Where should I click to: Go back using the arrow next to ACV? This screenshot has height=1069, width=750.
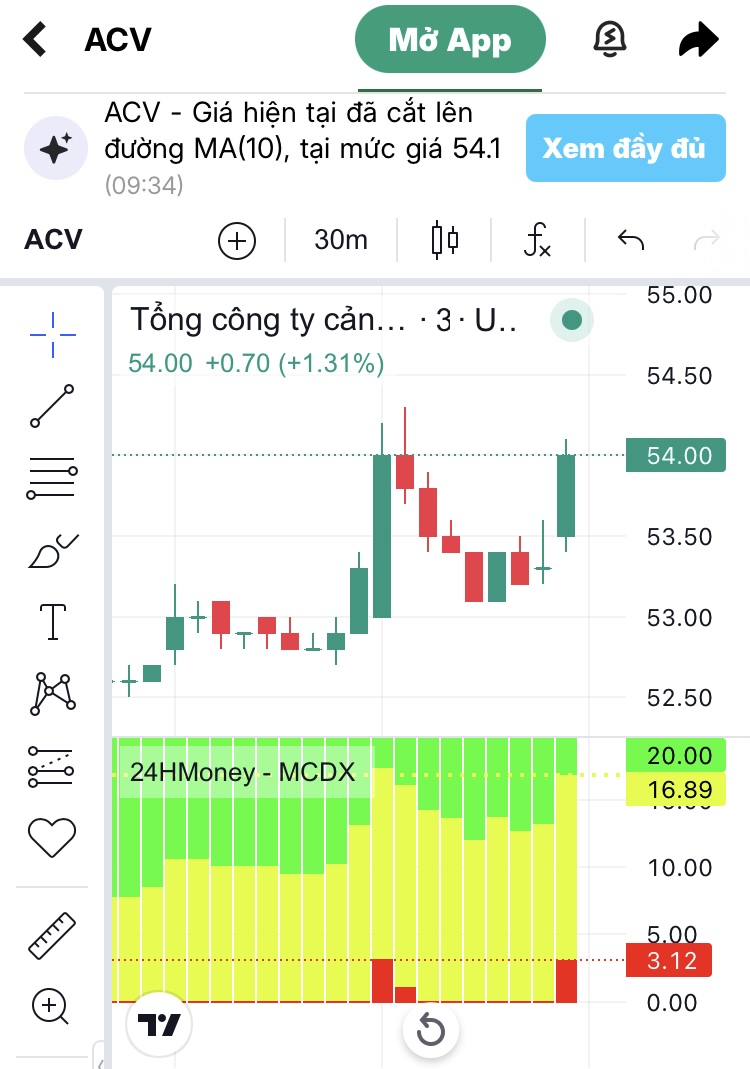tap(35, 40)
